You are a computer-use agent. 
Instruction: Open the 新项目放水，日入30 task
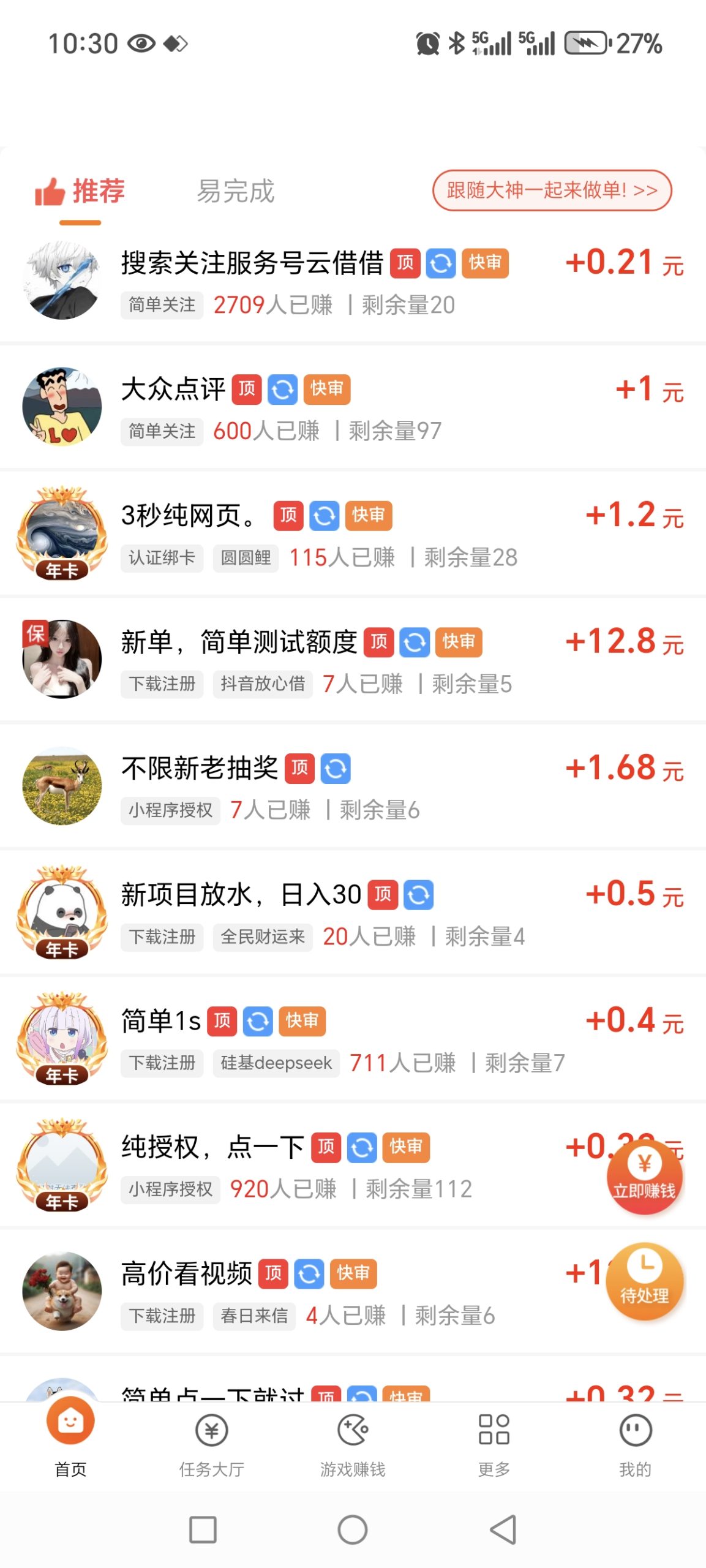point(241,895)
